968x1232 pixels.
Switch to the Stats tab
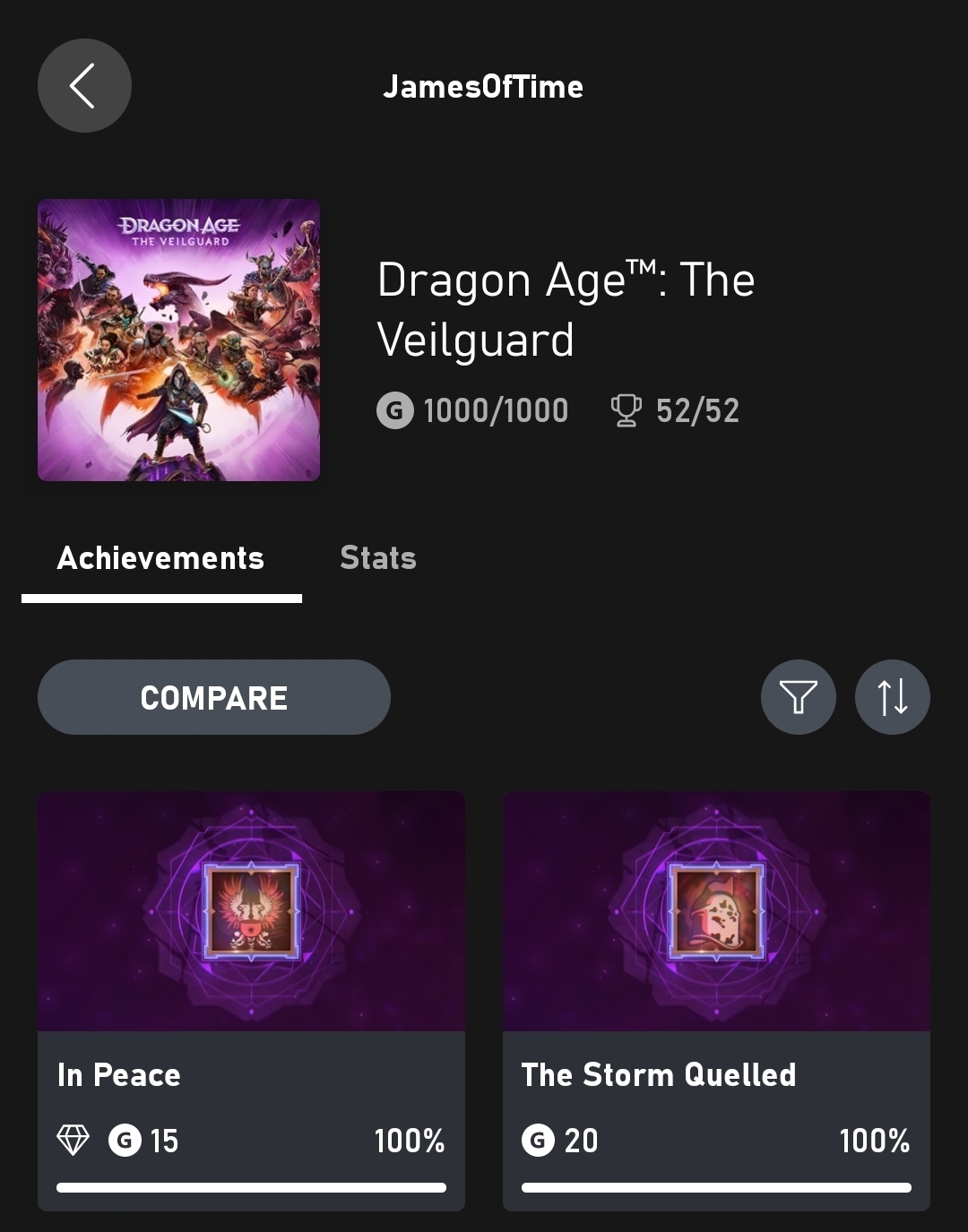(x=377, y=558)
